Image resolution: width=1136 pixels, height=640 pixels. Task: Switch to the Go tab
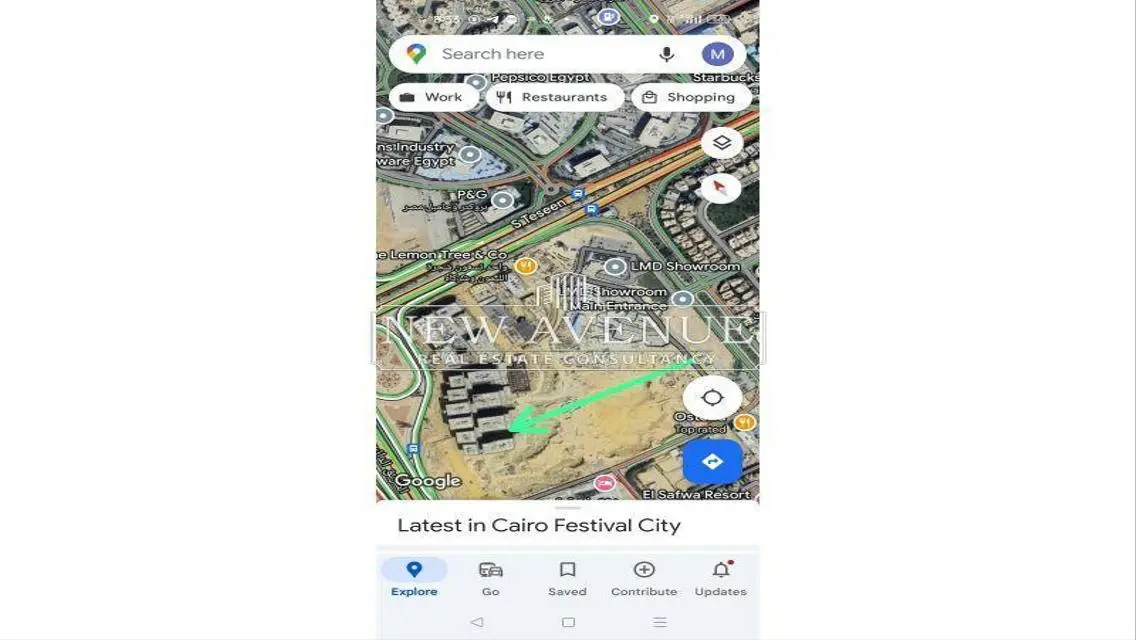(x=490, y=578)
